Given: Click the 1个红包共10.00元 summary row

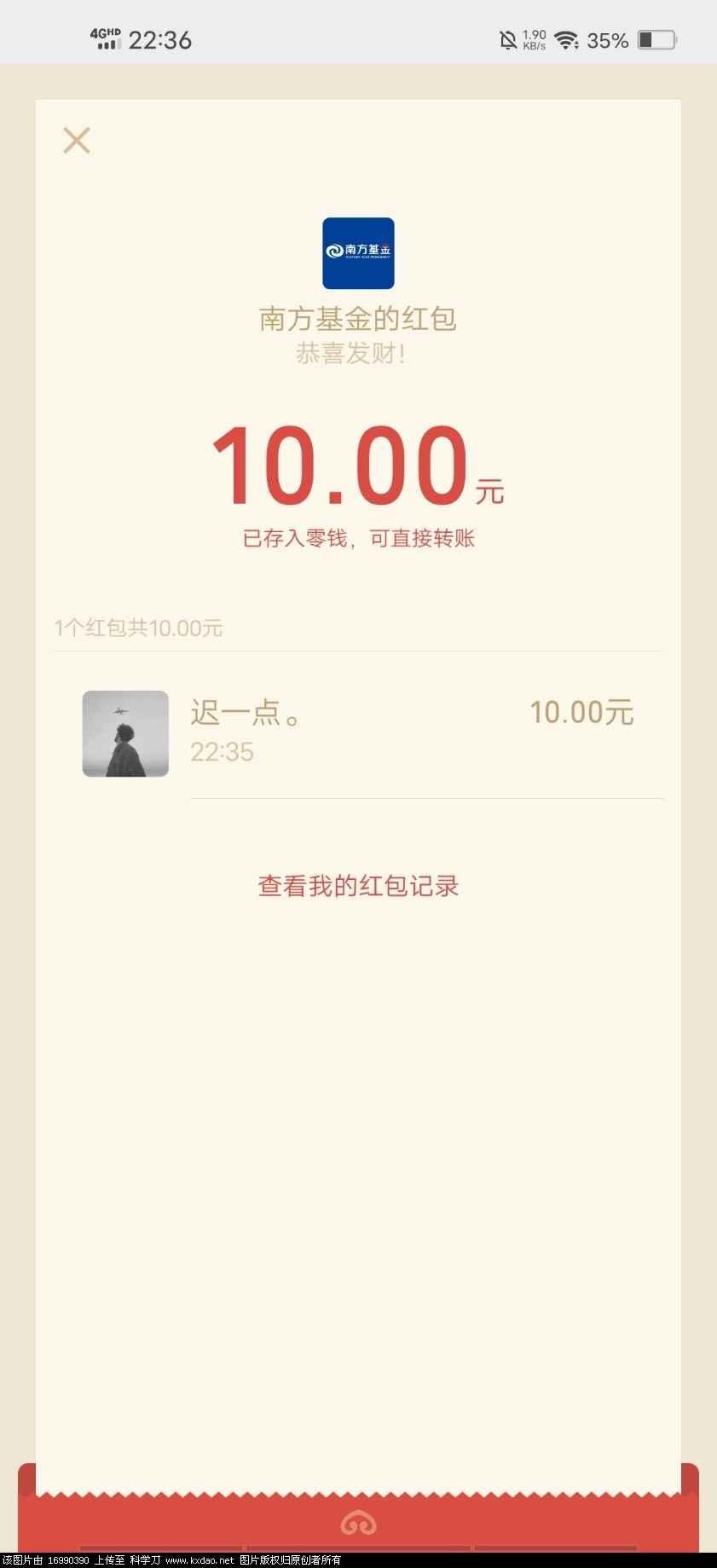Looking at the screenshot, I should pyautogui.click(x=138, y=628).
